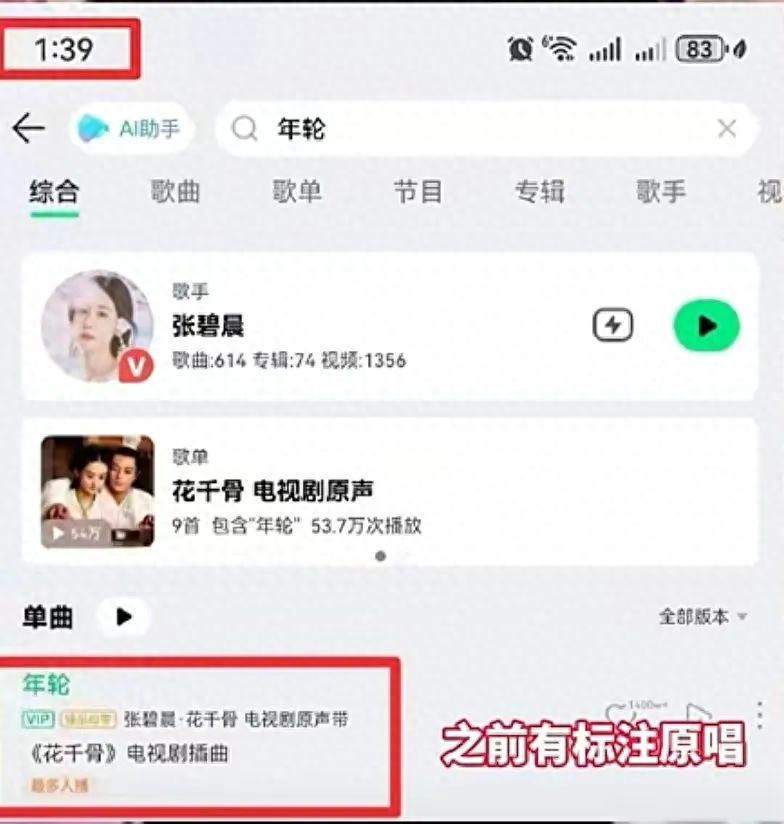Go back using the arrow icon
The height and width of the screenshot is (824, 784).
click(29, 129)
